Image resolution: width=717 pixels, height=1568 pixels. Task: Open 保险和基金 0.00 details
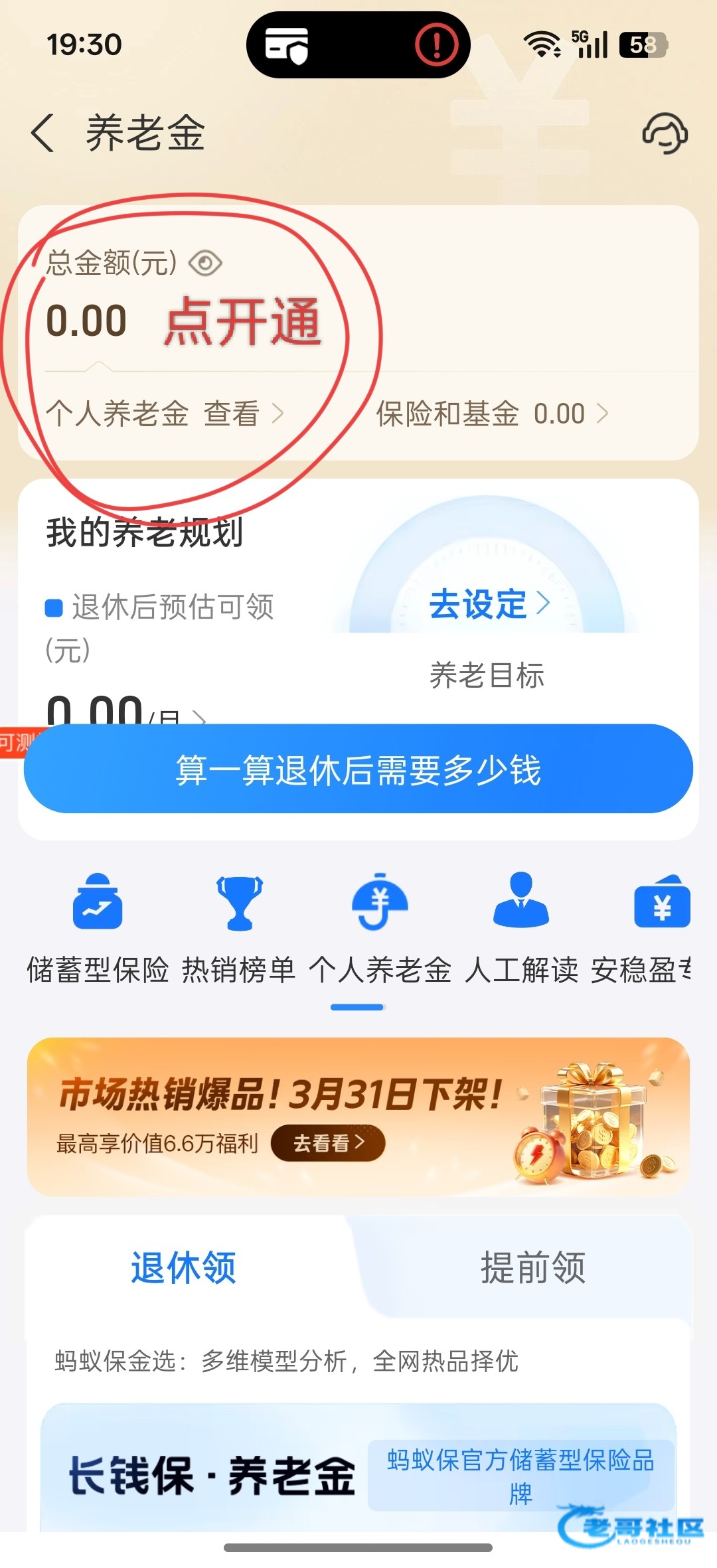click(x=491, y=414)
